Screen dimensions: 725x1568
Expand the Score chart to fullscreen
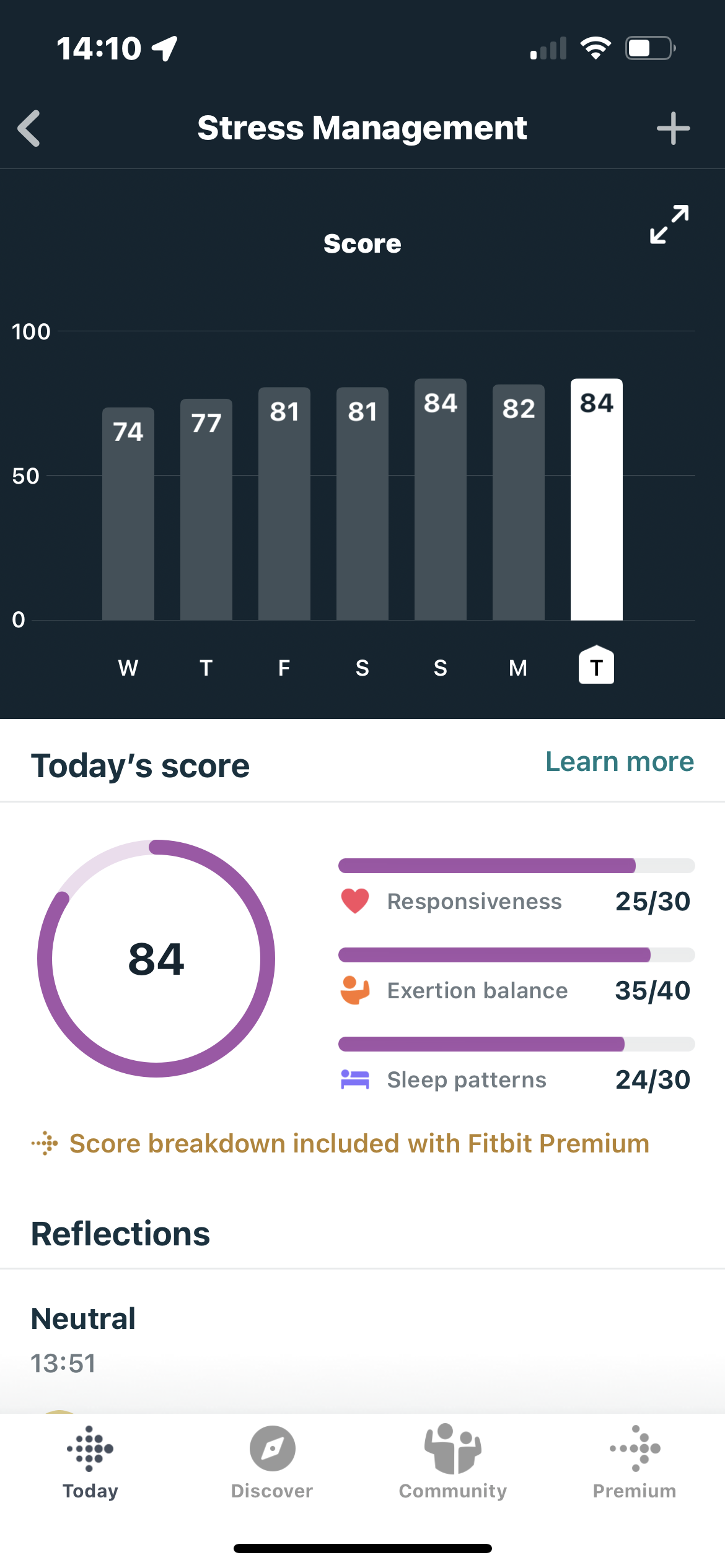click(669, 224)
